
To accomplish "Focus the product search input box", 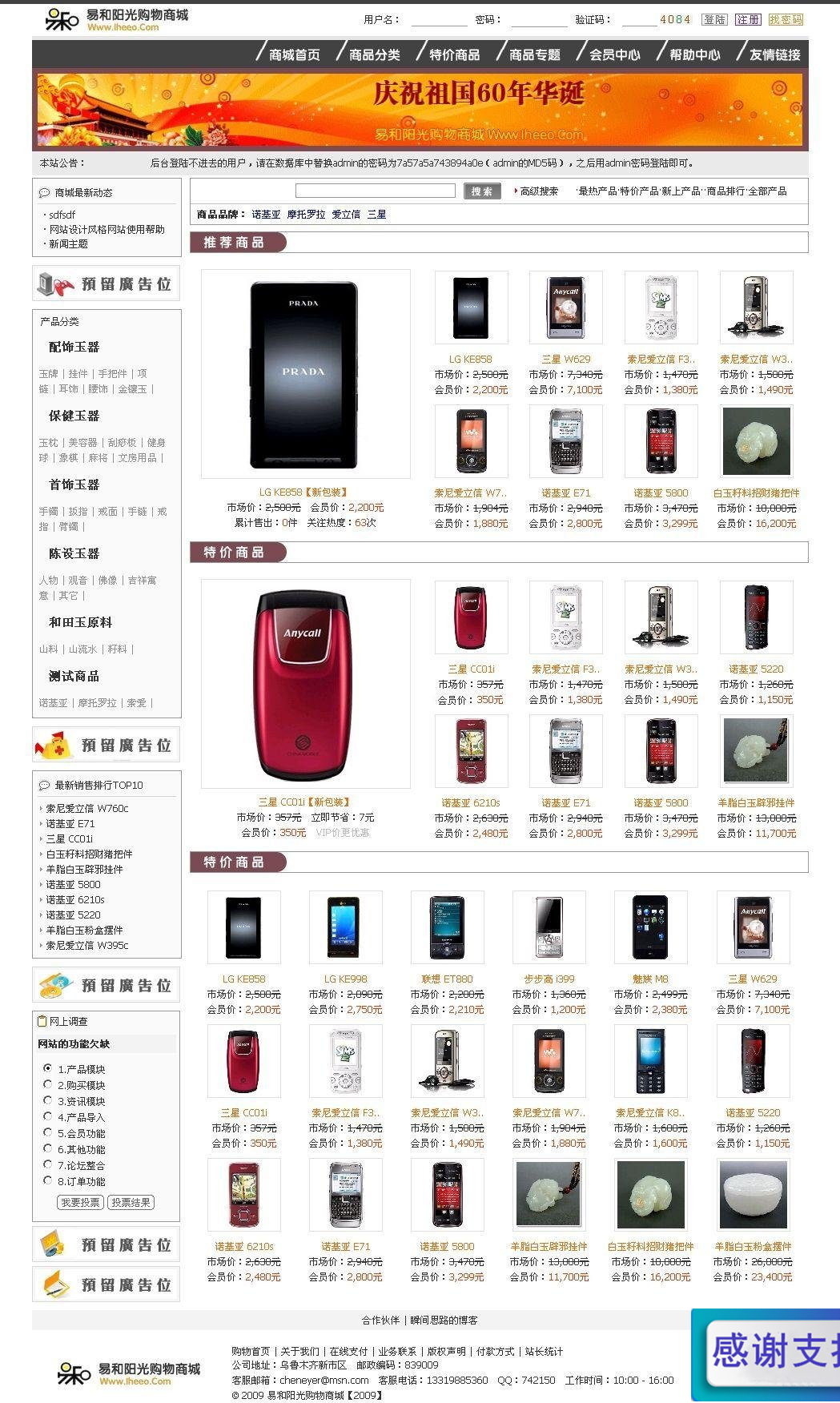I will [x=375, y=191].
